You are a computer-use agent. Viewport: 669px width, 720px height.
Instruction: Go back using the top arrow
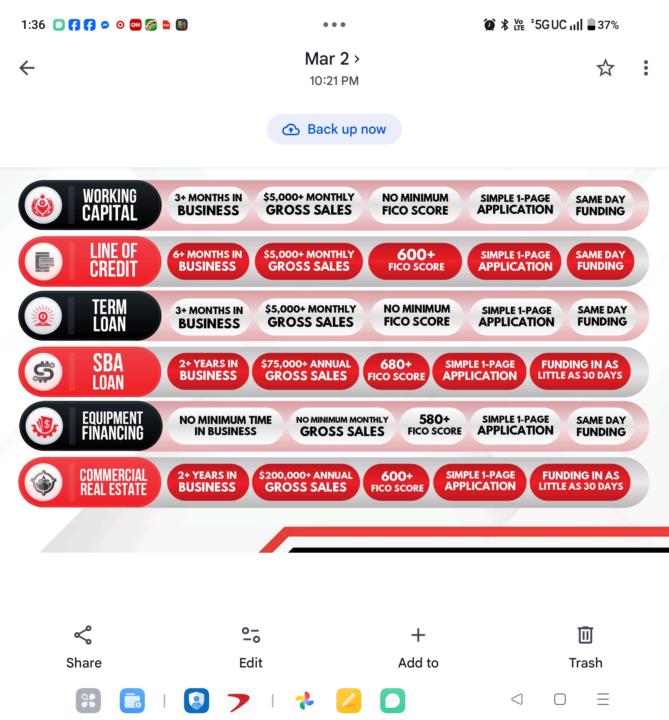27,68
